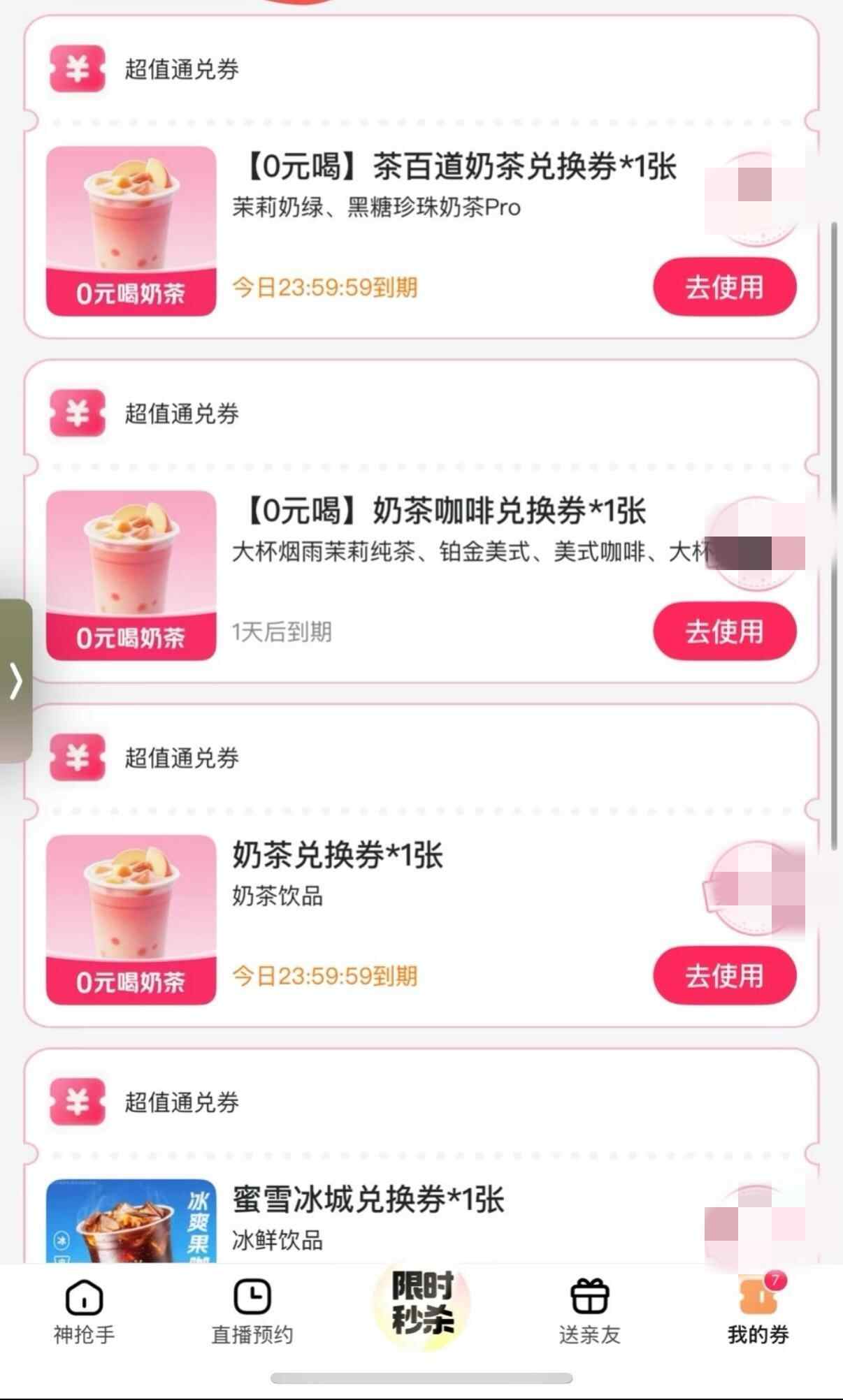The width and height of the screenshot is (843, 1400).
Task: Open the 直播预约 tab
Action: point(252,1311)
